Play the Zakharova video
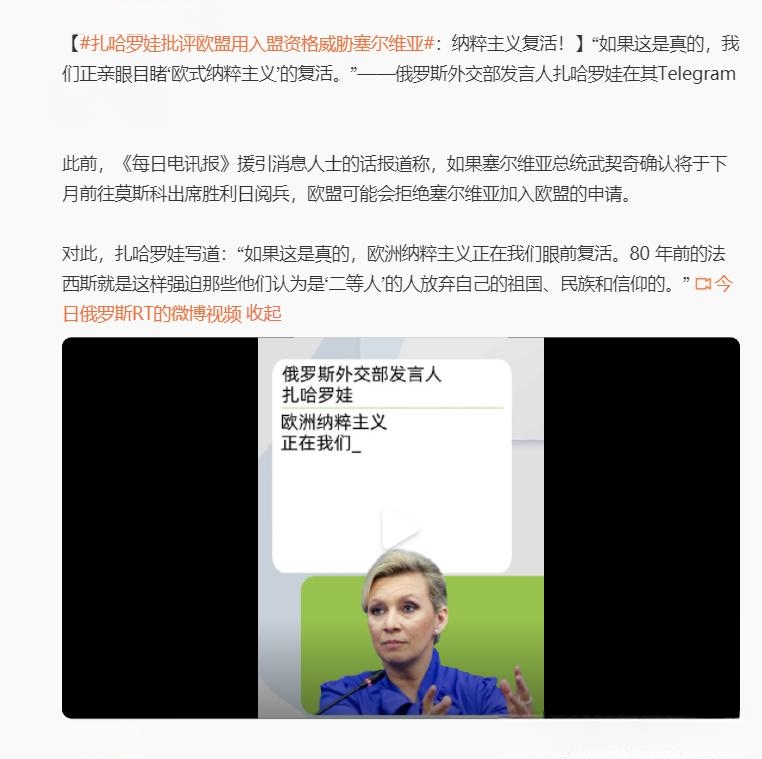The image size is (762, 759). tap(400, 527)
